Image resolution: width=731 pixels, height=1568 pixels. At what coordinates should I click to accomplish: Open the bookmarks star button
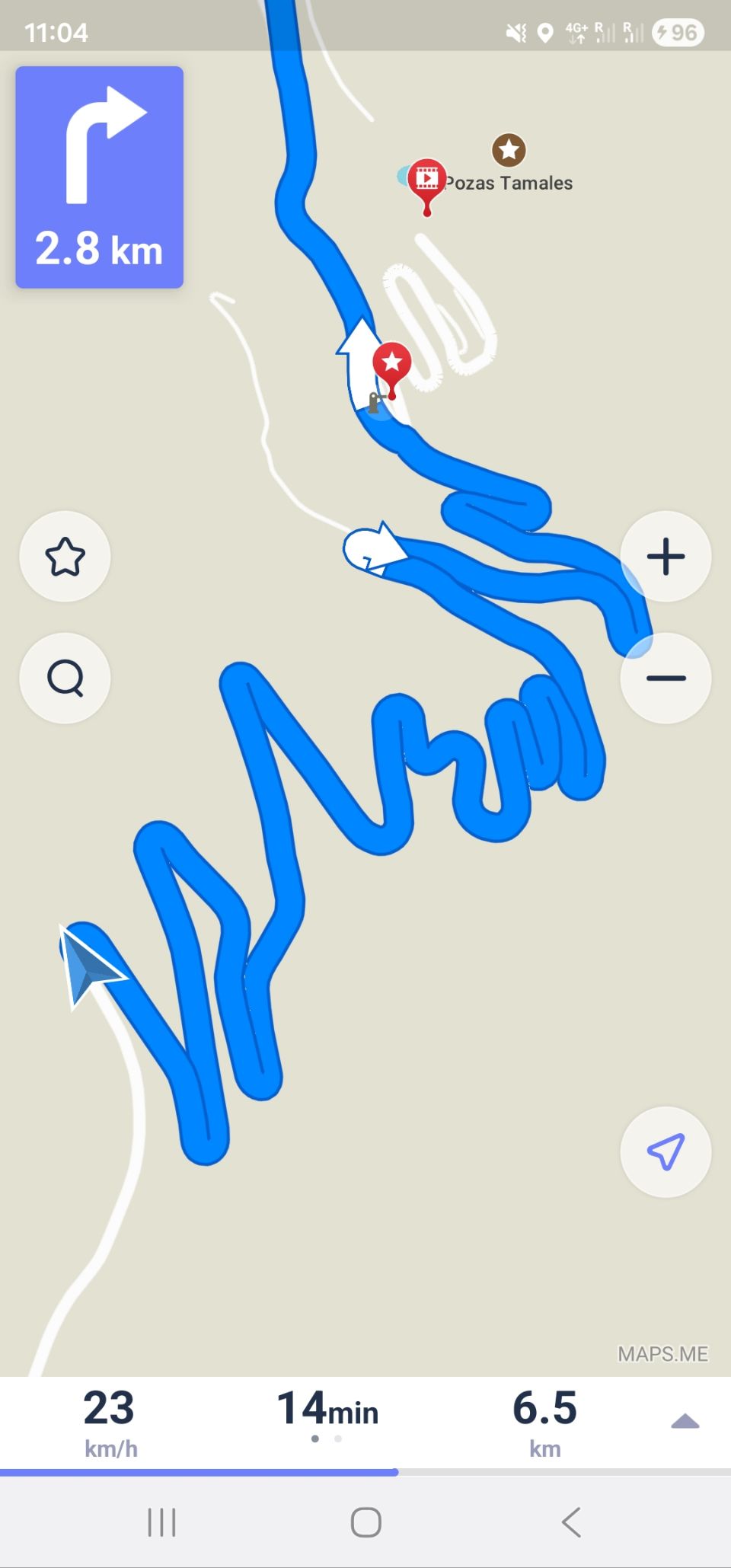click(65, 557)
